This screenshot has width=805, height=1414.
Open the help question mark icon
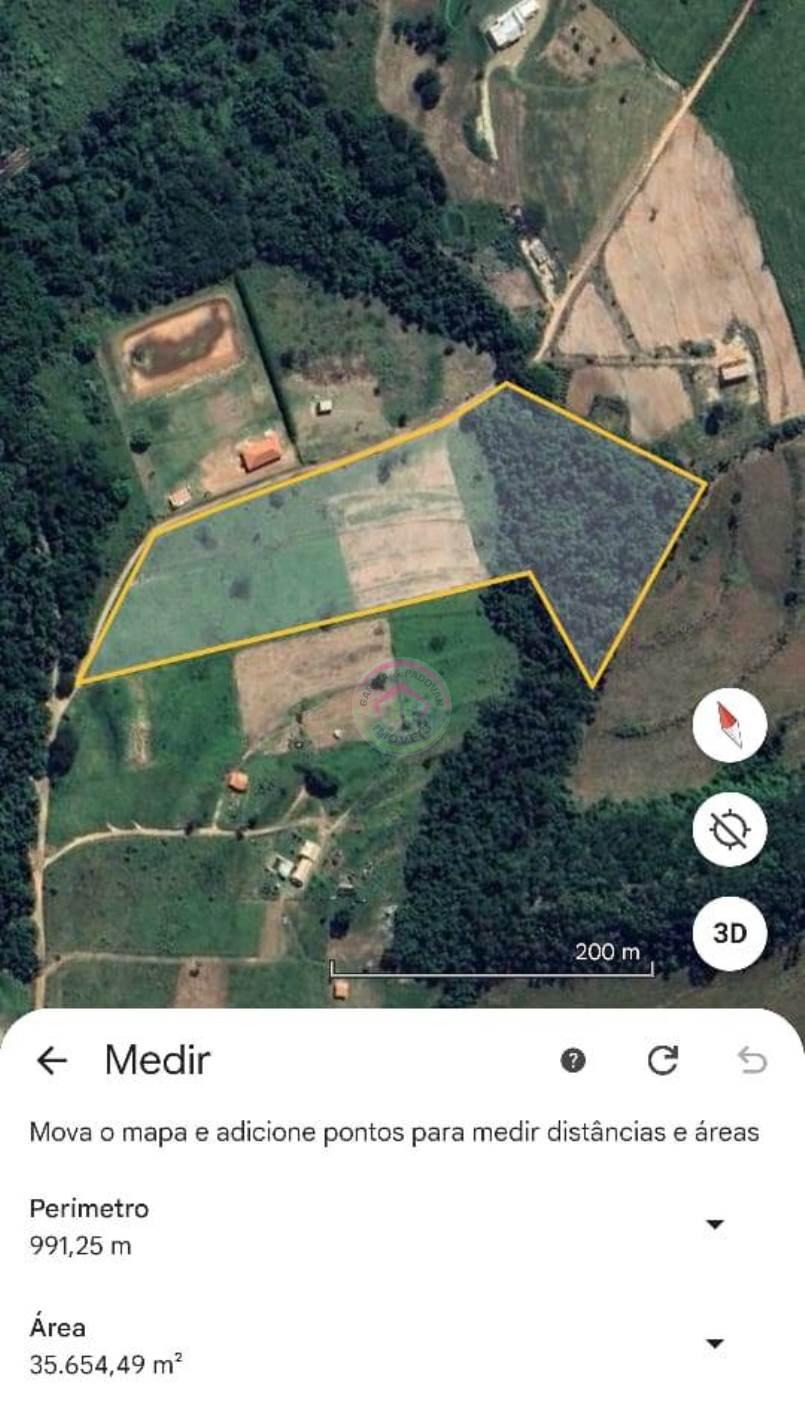573,1061
